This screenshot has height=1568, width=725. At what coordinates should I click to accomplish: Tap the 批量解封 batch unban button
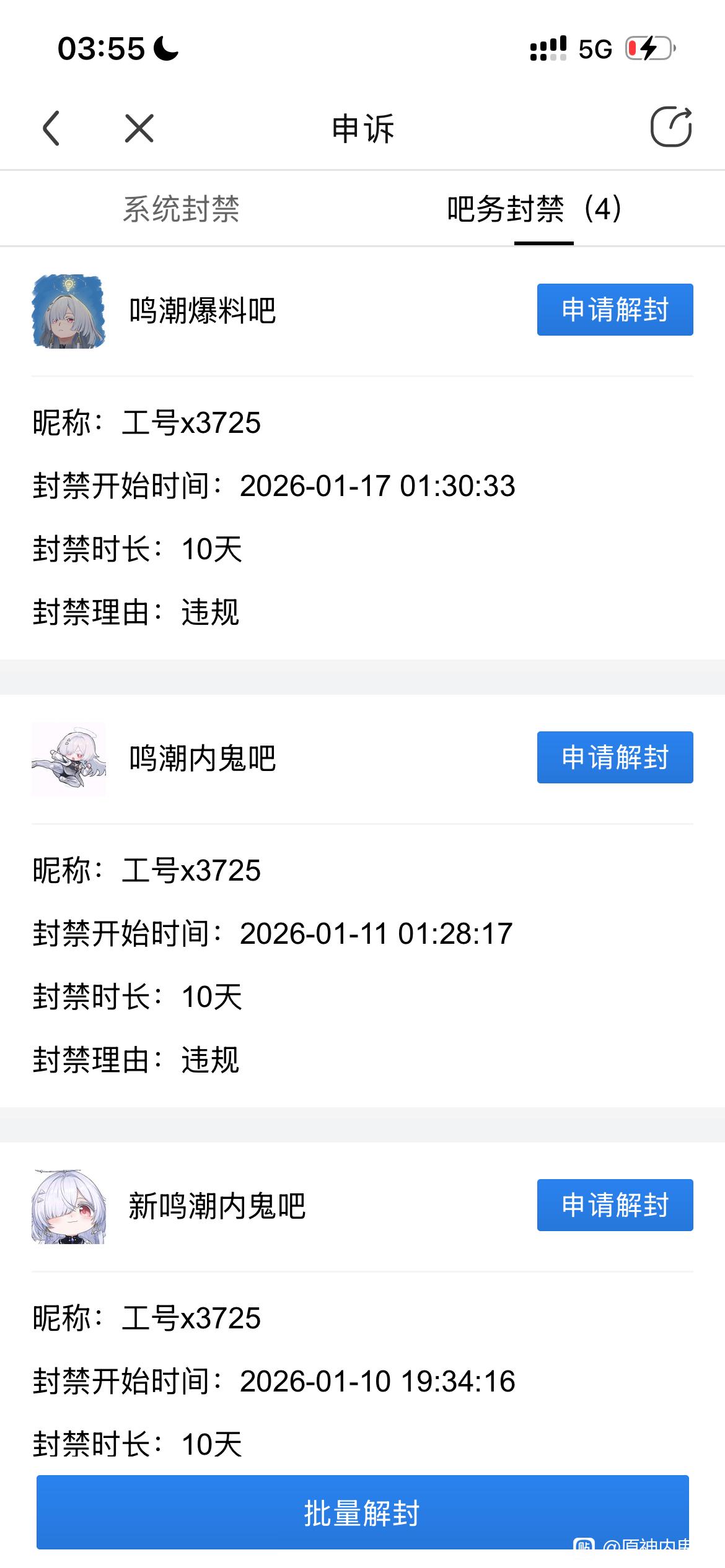click(x=362, y=1512)
